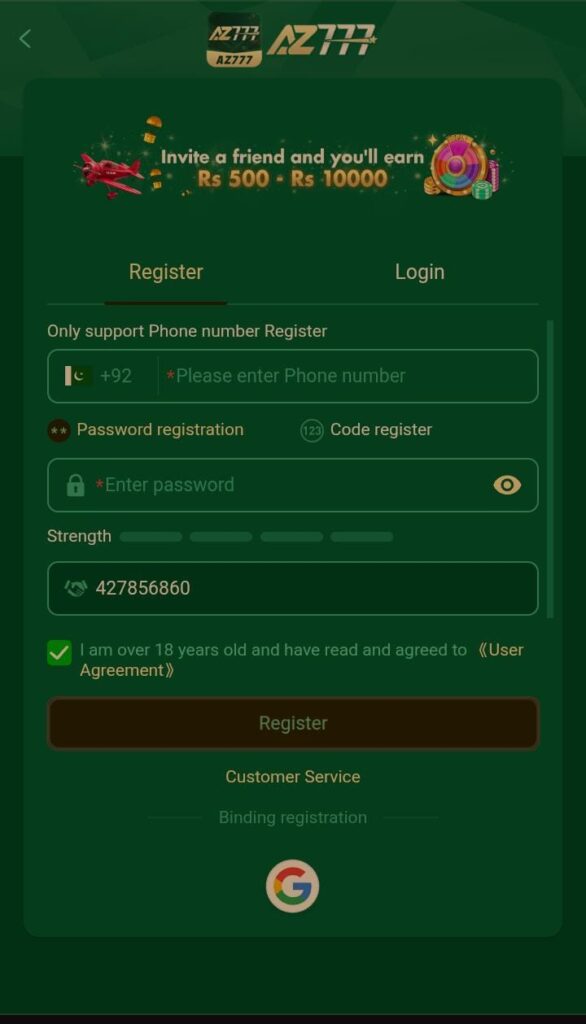Screen dimensions: 586x1024
Task: Choose Code register option
Action: click(x=366, y=430)
